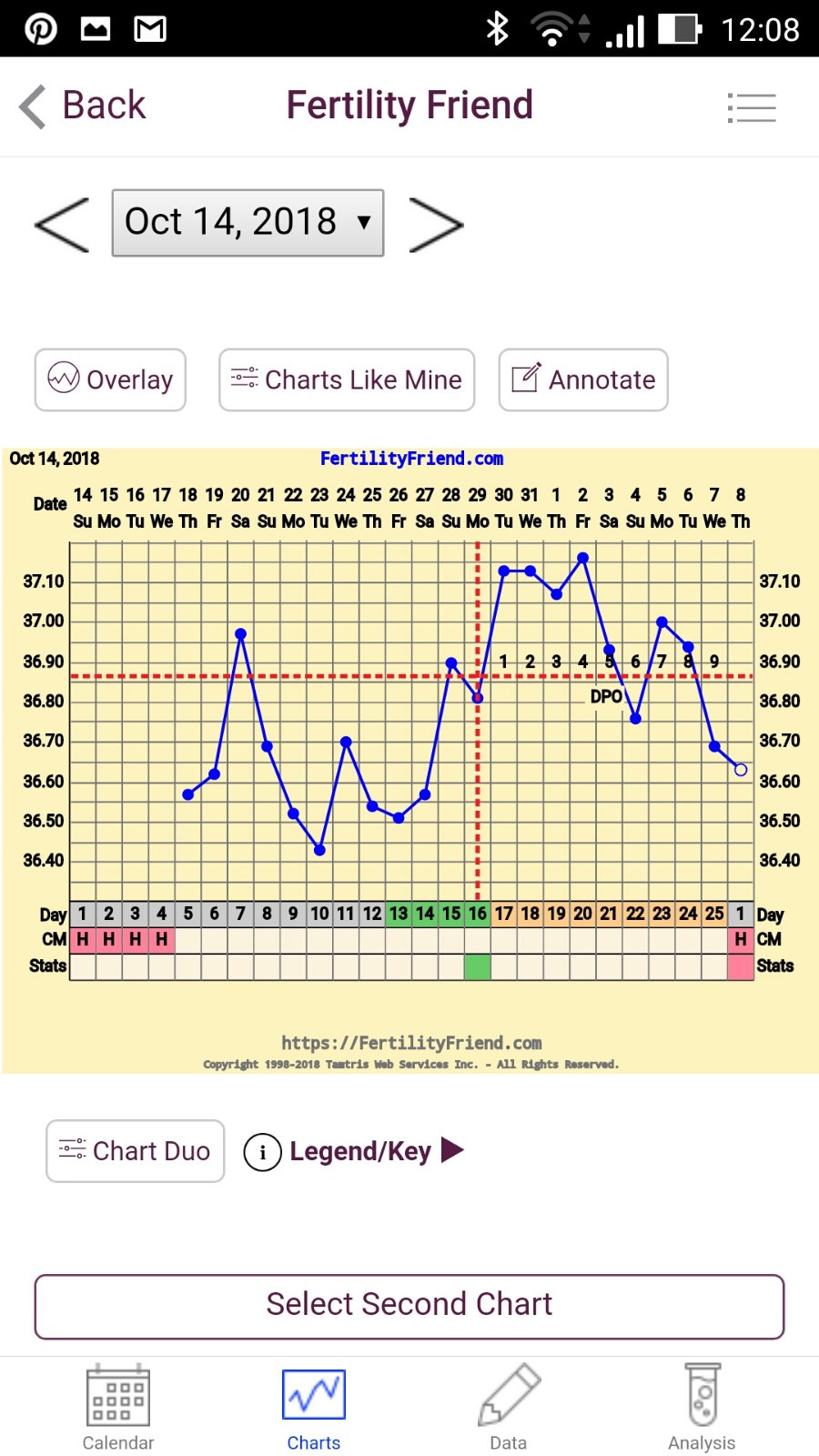Switch to the Charts tab

pyautogui.click(x=314, y=1407)
